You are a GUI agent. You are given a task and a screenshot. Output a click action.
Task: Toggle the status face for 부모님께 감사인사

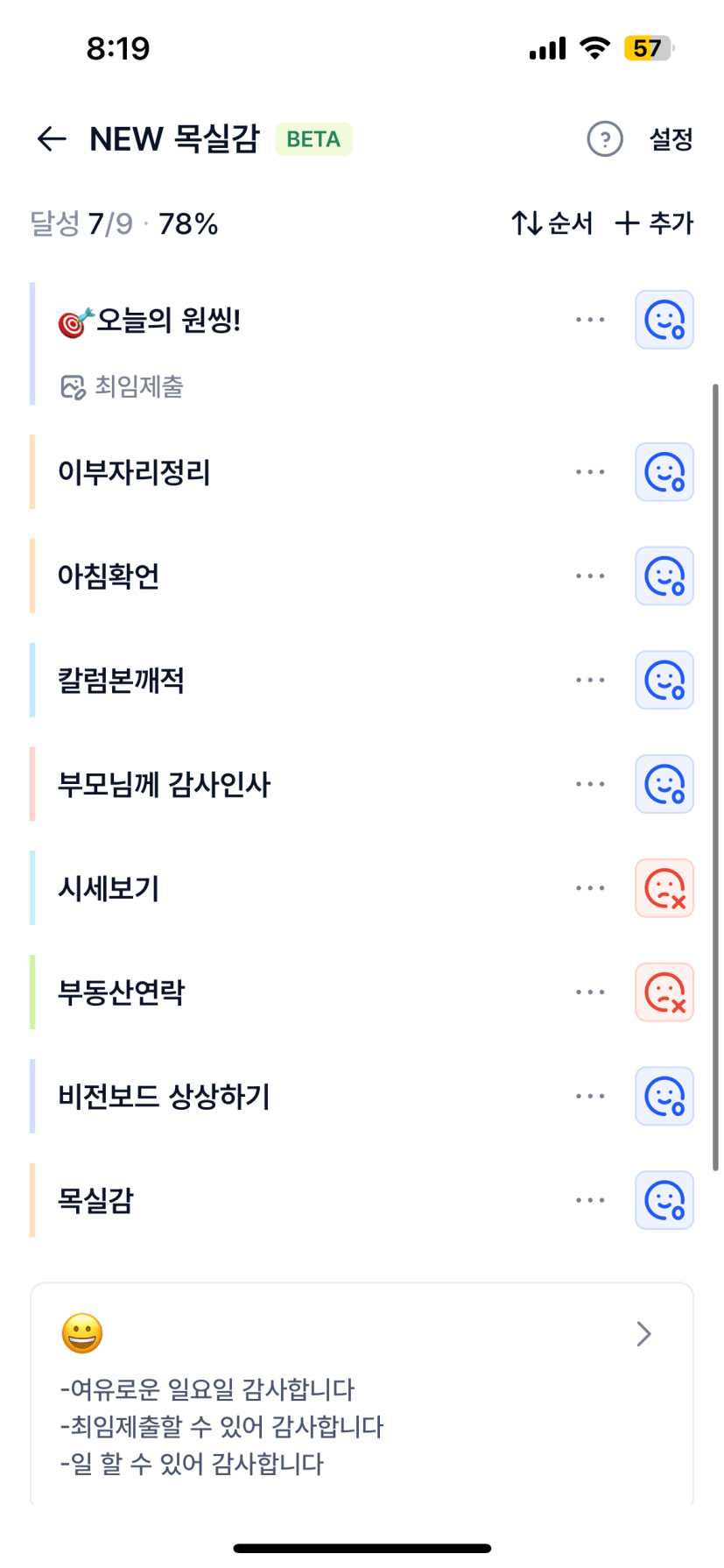point(664,785)
